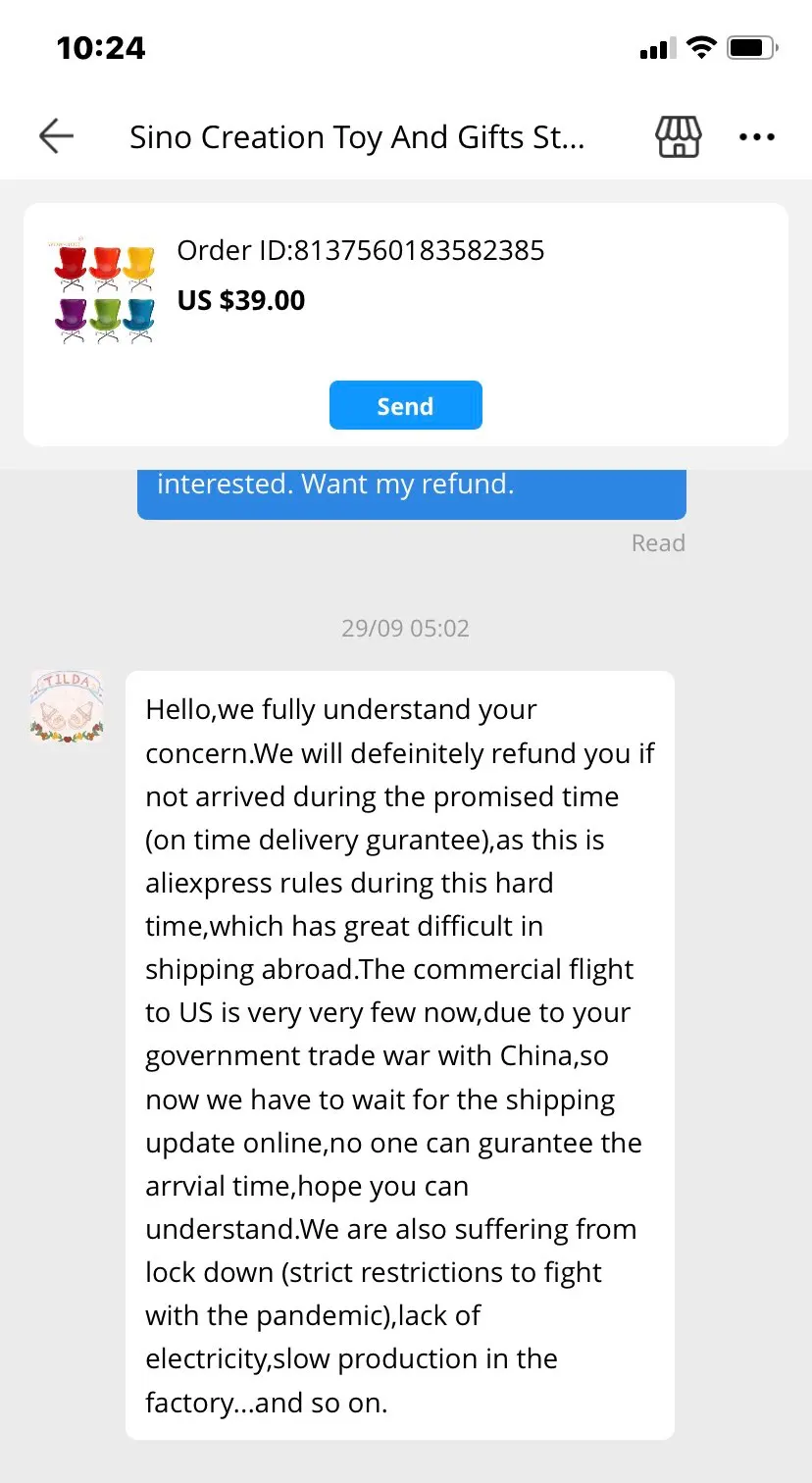
Task: Send the order card to the seller
Action: point(405,406)
